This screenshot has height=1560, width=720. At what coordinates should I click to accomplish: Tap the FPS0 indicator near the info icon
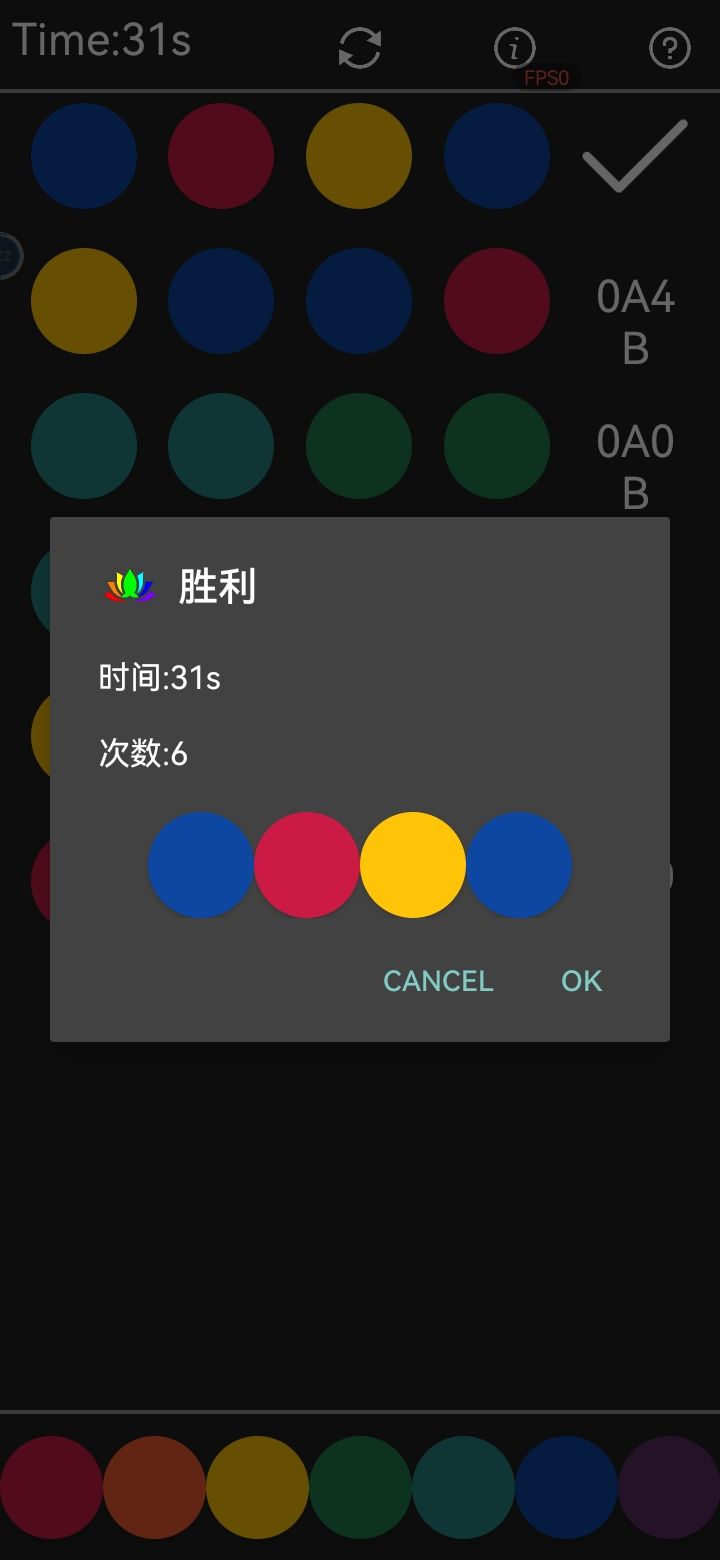(x=546, y=78)
